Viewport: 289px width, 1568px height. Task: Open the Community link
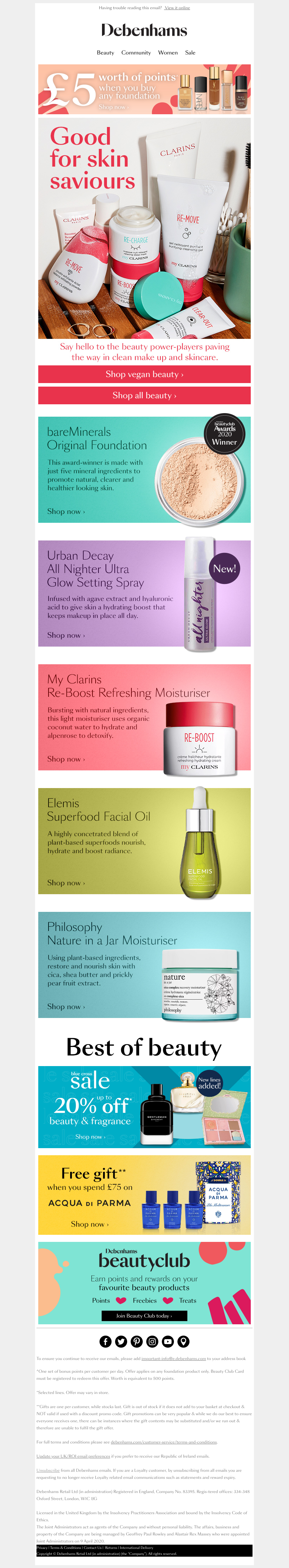click(x=136, y=53)
